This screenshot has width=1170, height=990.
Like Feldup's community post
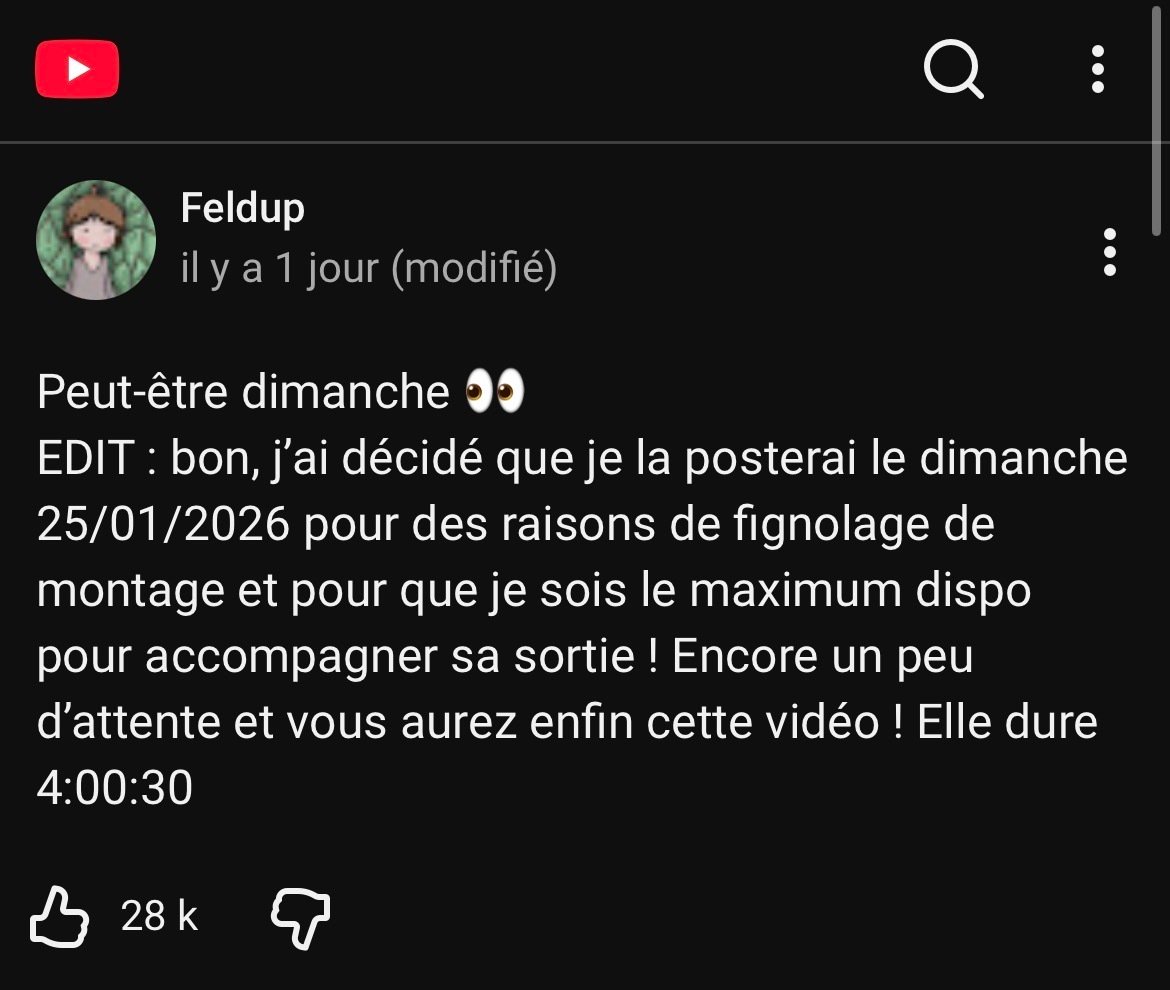click(x=60, y=917)
